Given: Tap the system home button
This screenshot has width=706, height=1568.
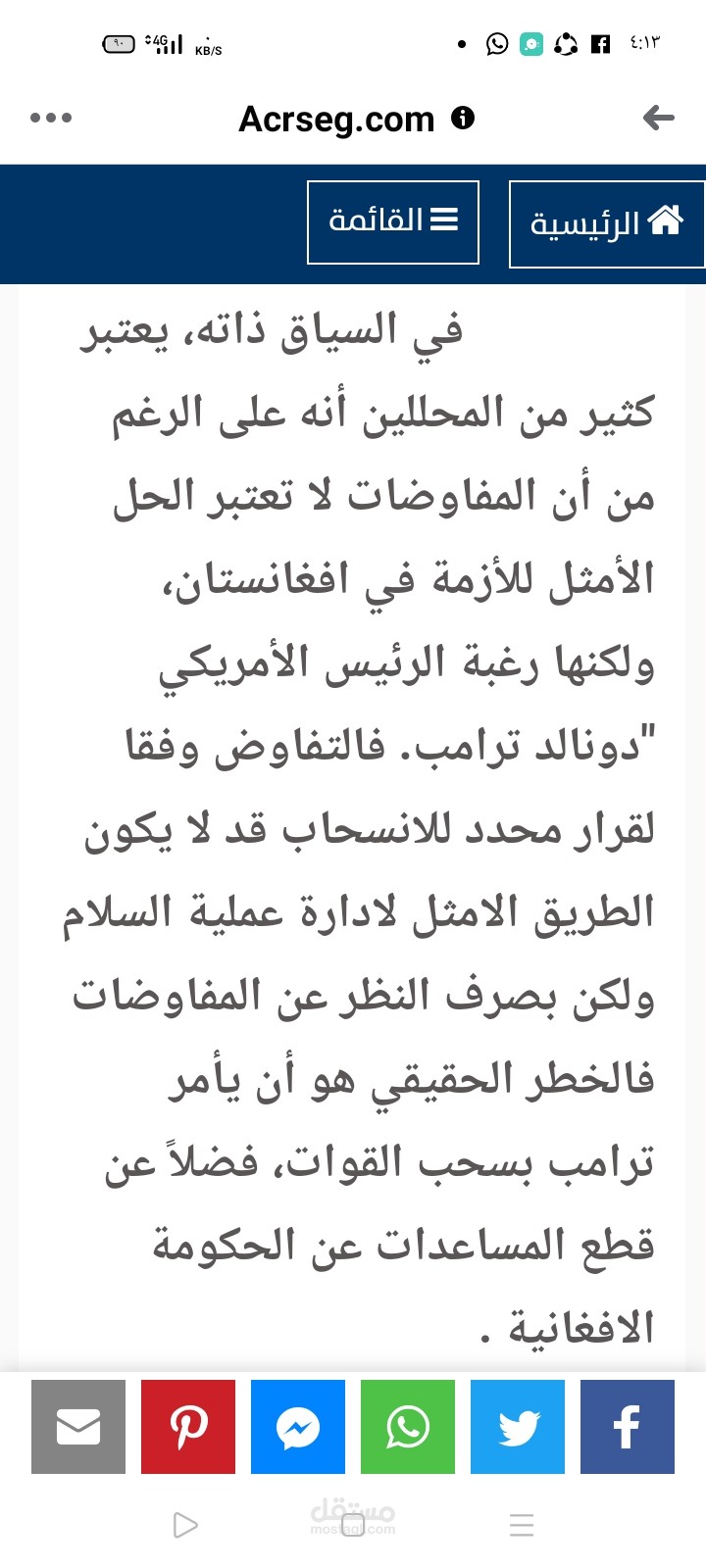Looking at the screenshot, I should tap(353, 1525).
